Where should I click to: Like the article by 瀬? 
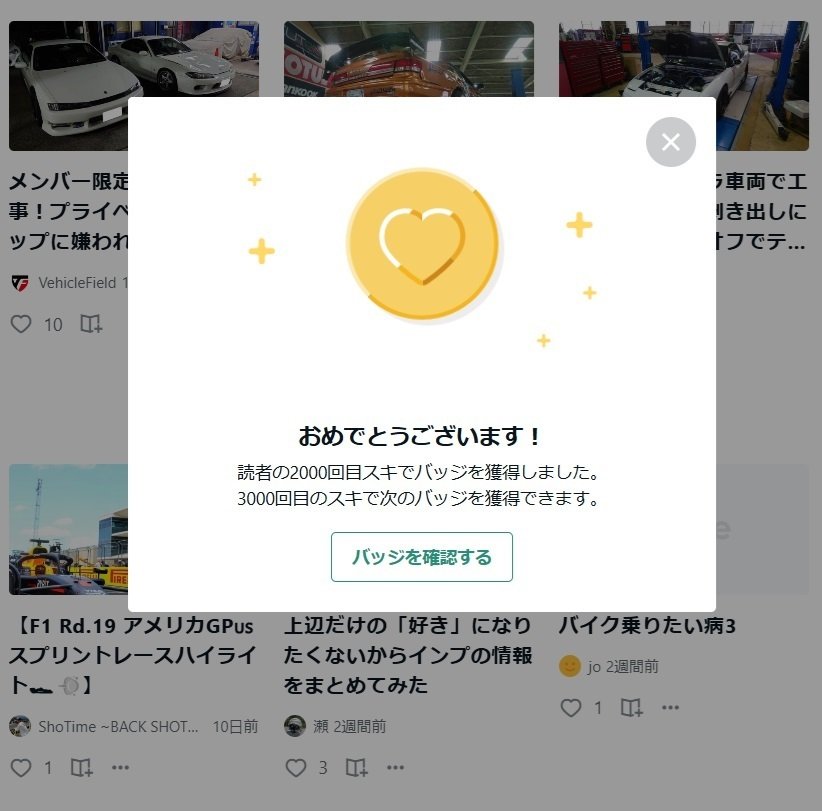click(x=296, y=768)
